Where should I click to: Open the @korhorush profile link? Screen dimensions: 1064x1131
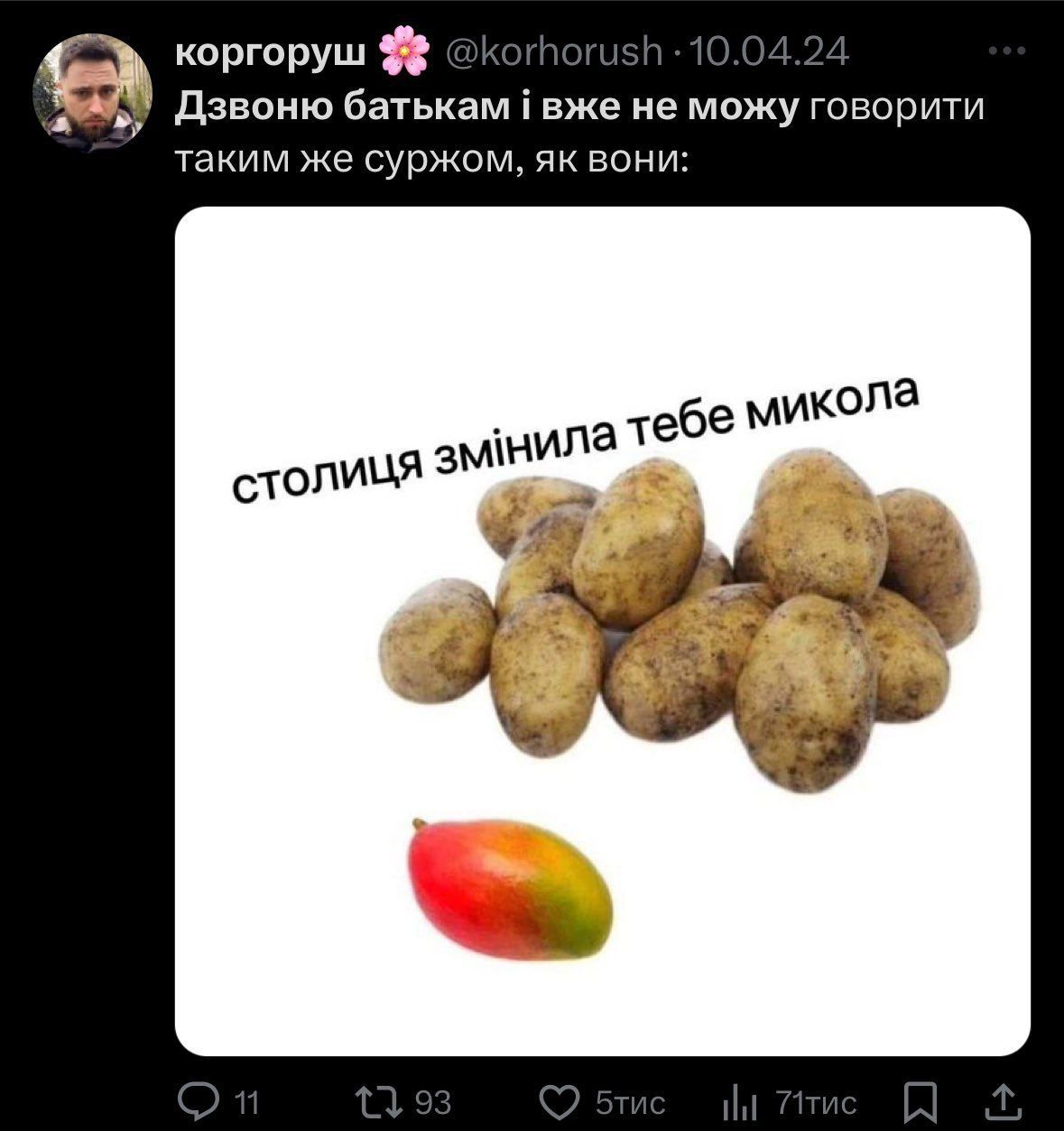pos(552,52)
